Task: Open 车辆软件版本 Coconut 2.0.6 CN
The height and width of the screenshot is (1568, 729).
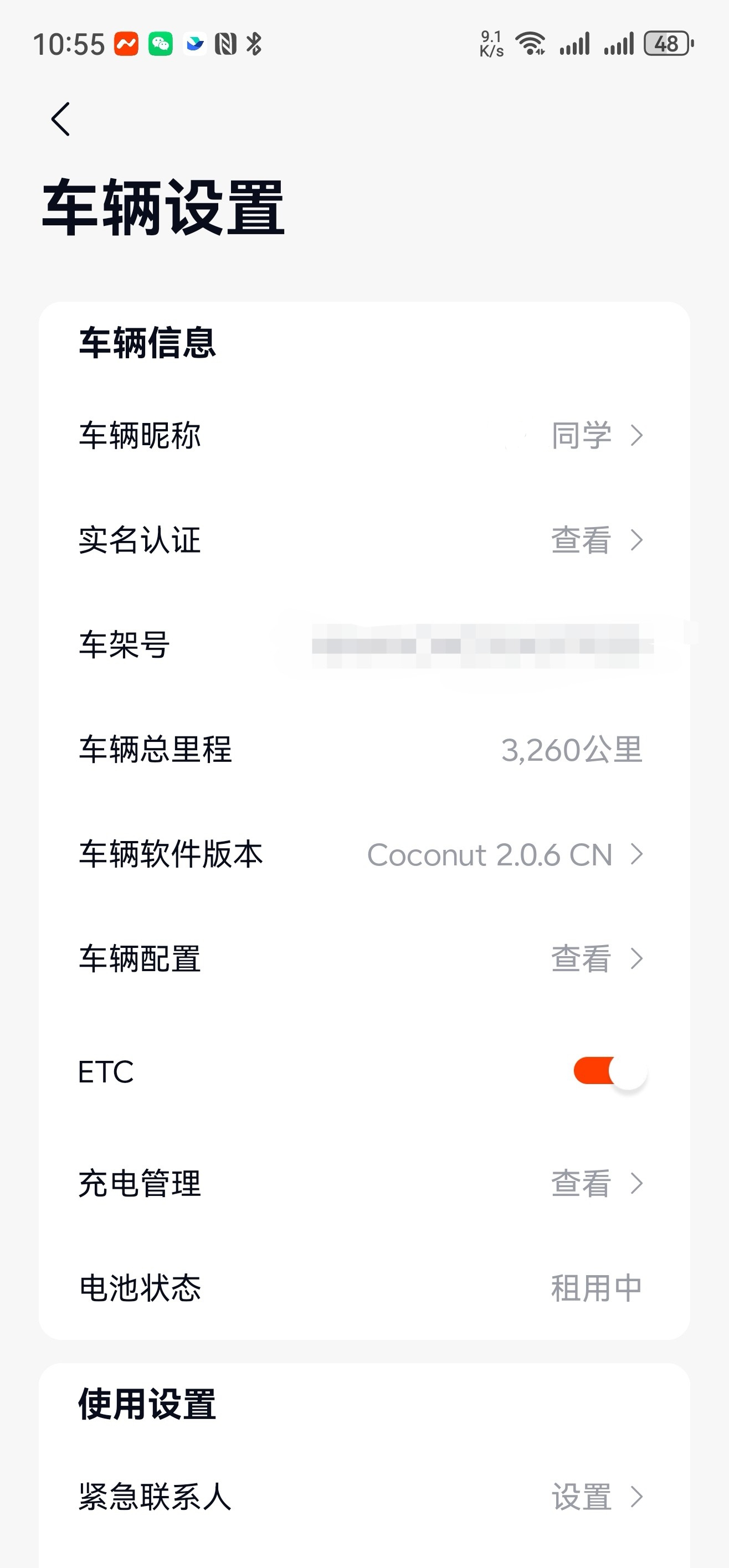Action: tap(363, 854)
